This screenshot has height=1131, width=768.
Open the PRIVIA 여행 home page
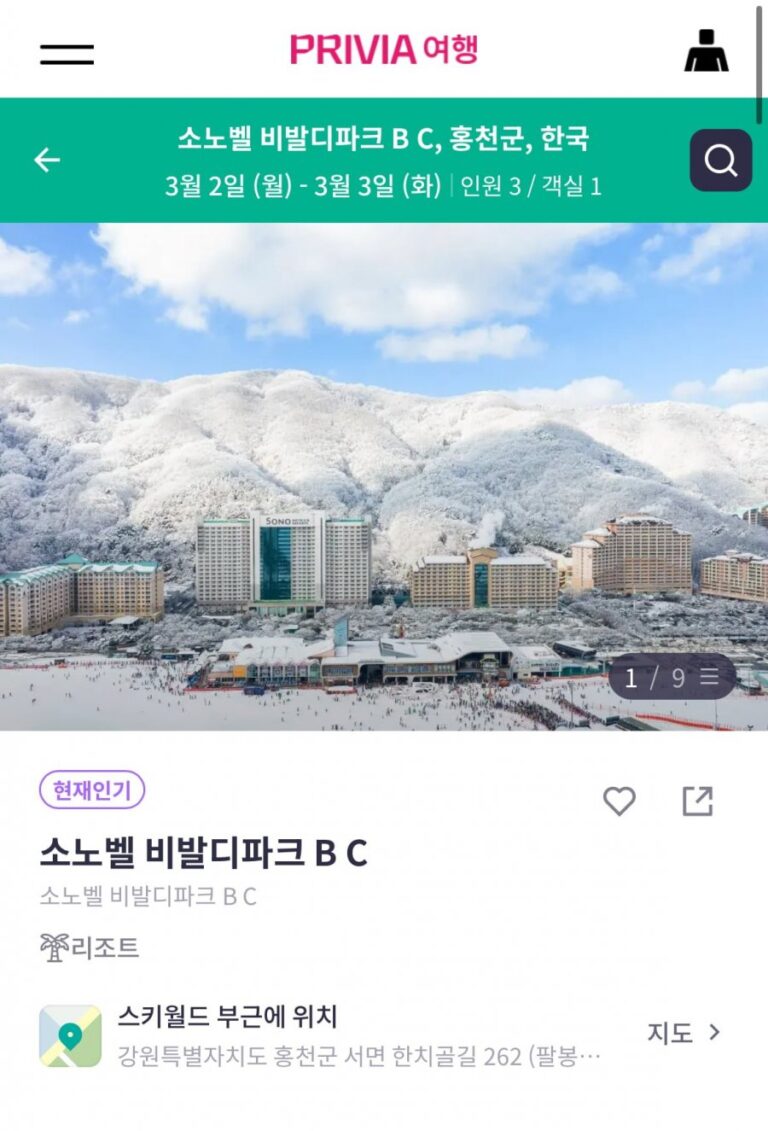click(384, 49)
